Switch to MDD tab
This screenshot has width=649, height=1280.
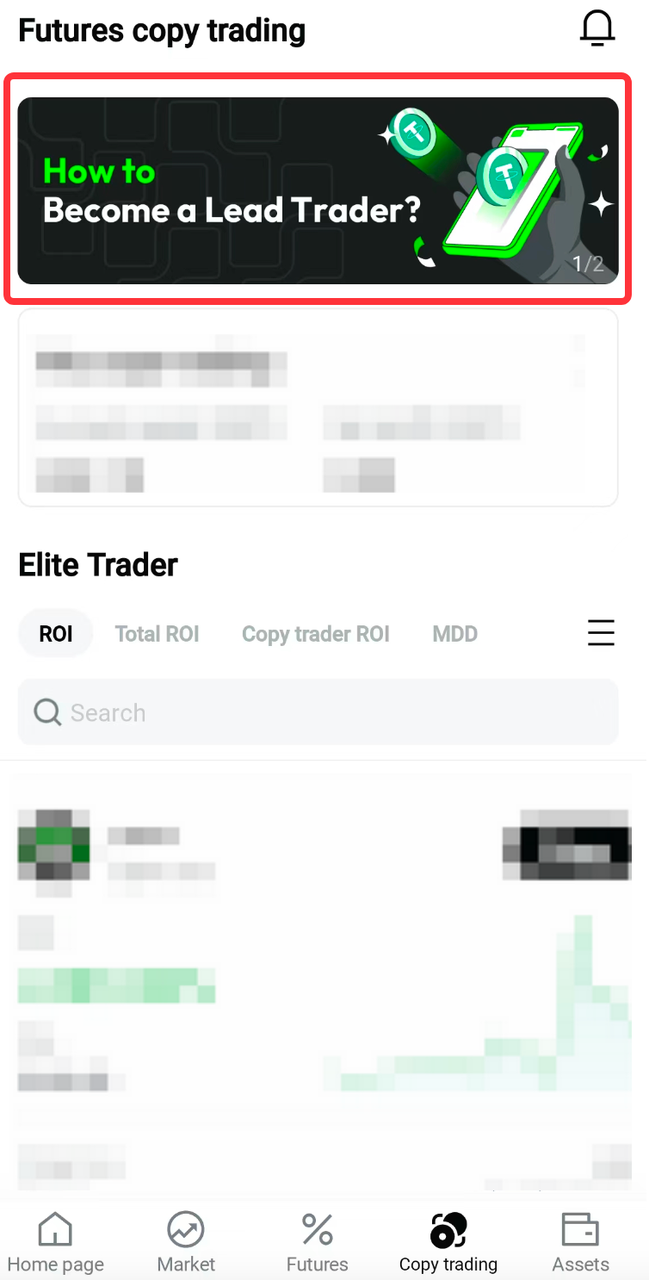point(455,634)
